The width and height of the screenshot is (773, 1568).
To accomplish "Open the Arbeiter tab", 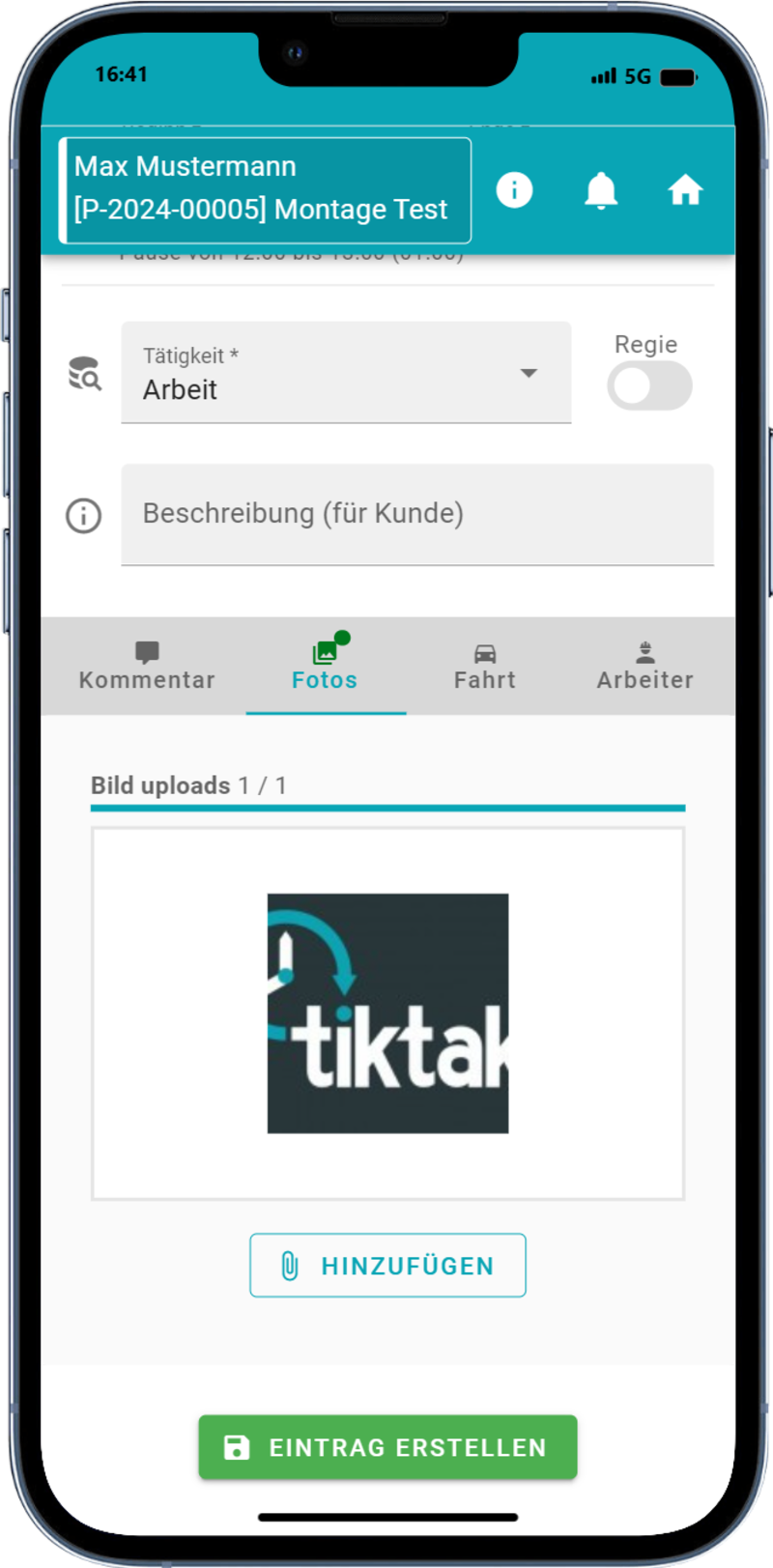I will pos(644,666).
